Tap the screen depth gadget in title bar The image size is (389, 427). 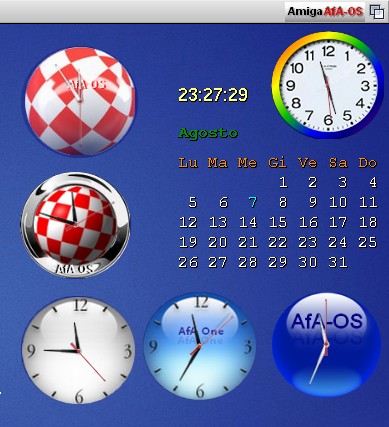[x=377, y=12]
